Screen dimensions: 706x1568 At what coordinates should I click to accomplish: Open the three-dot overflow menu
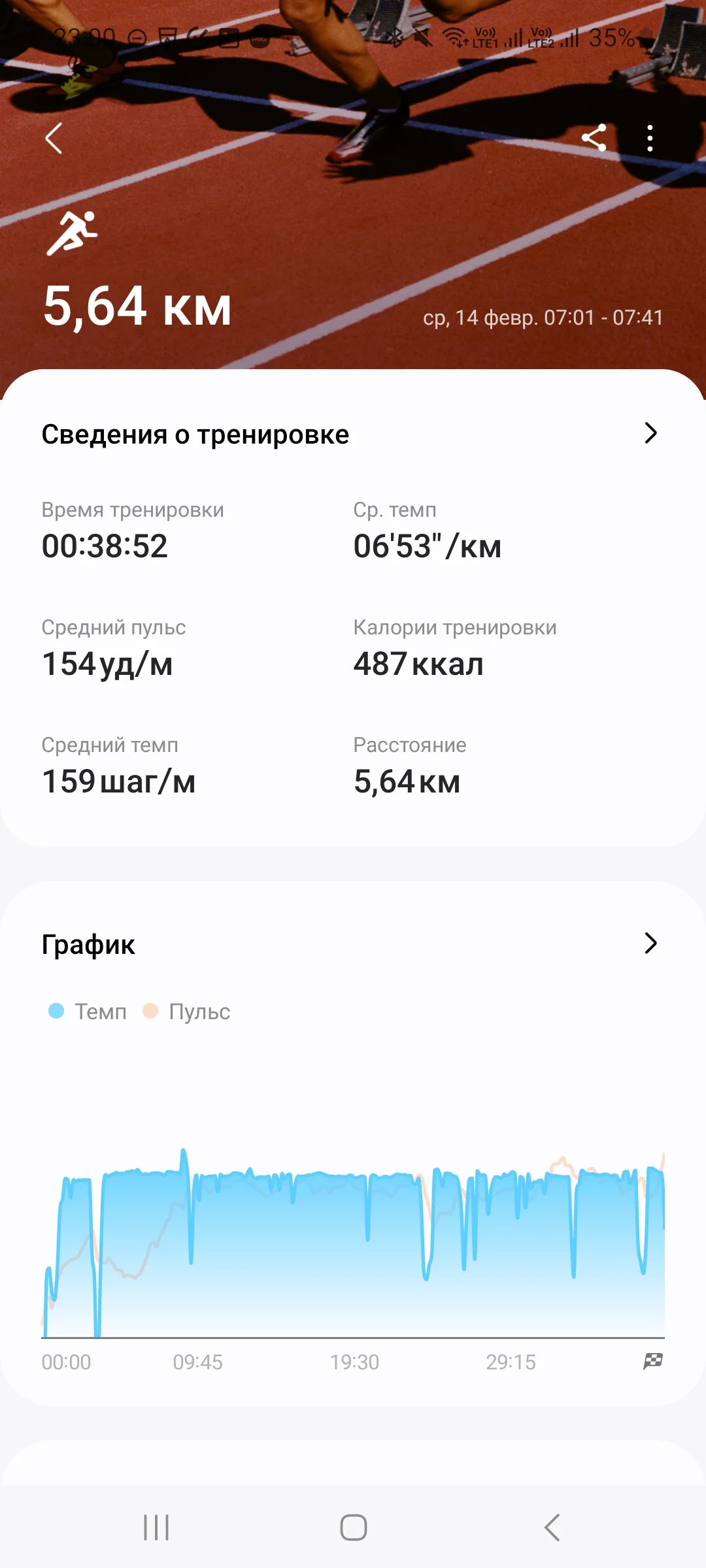pos(649,139)
